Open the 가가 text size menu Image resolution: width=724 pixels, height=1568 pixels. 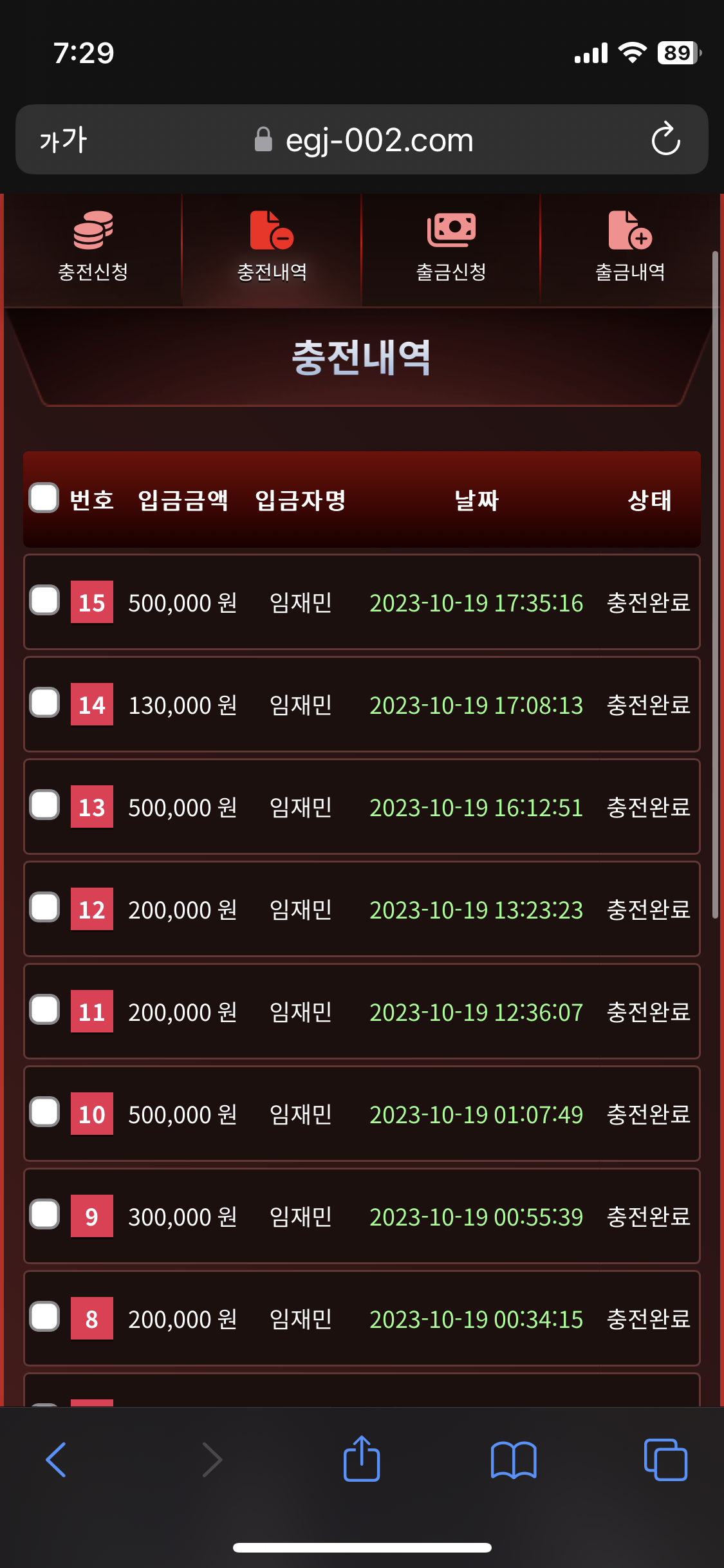click(63, 140)
